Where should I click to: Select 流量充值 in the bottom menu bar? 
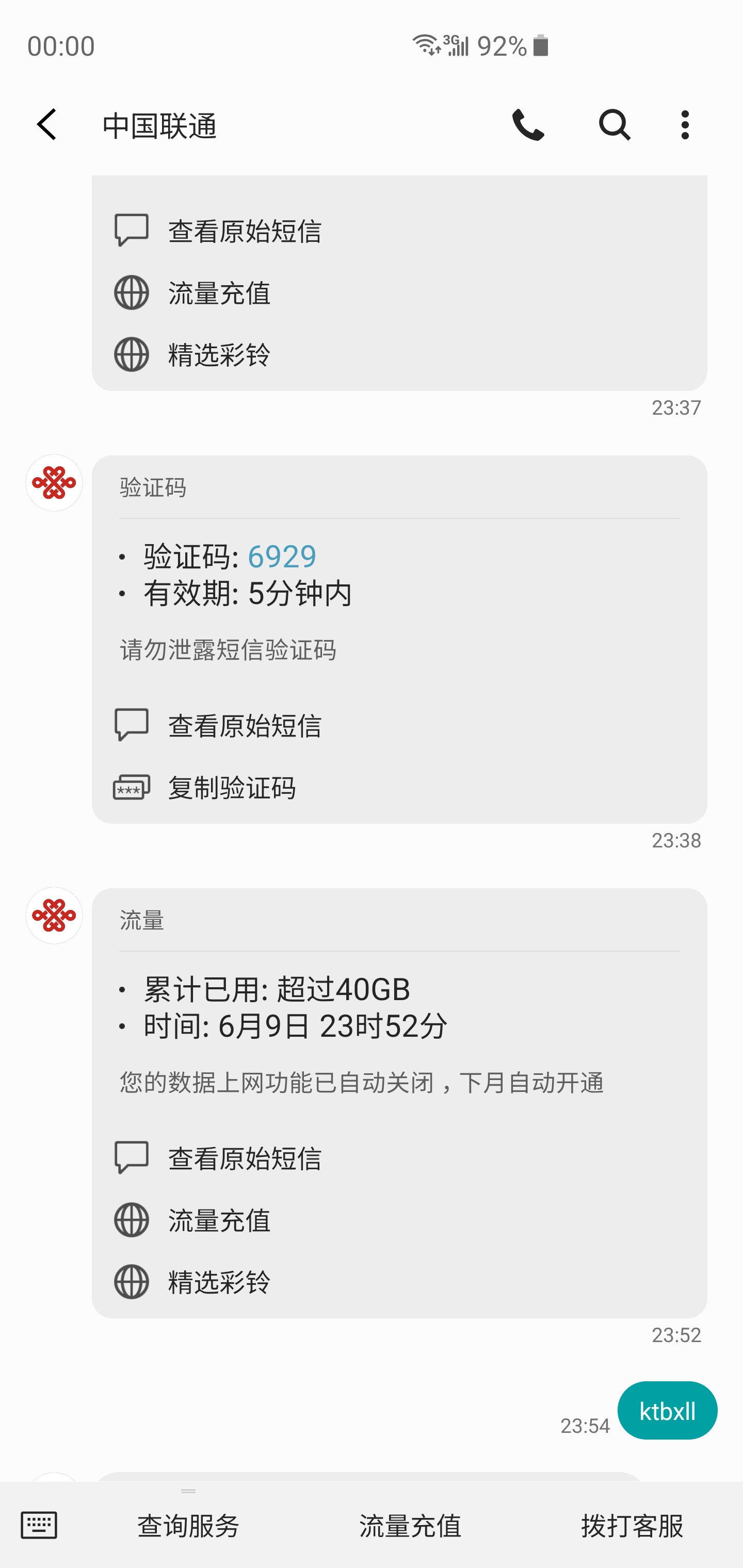[410, 1525]
